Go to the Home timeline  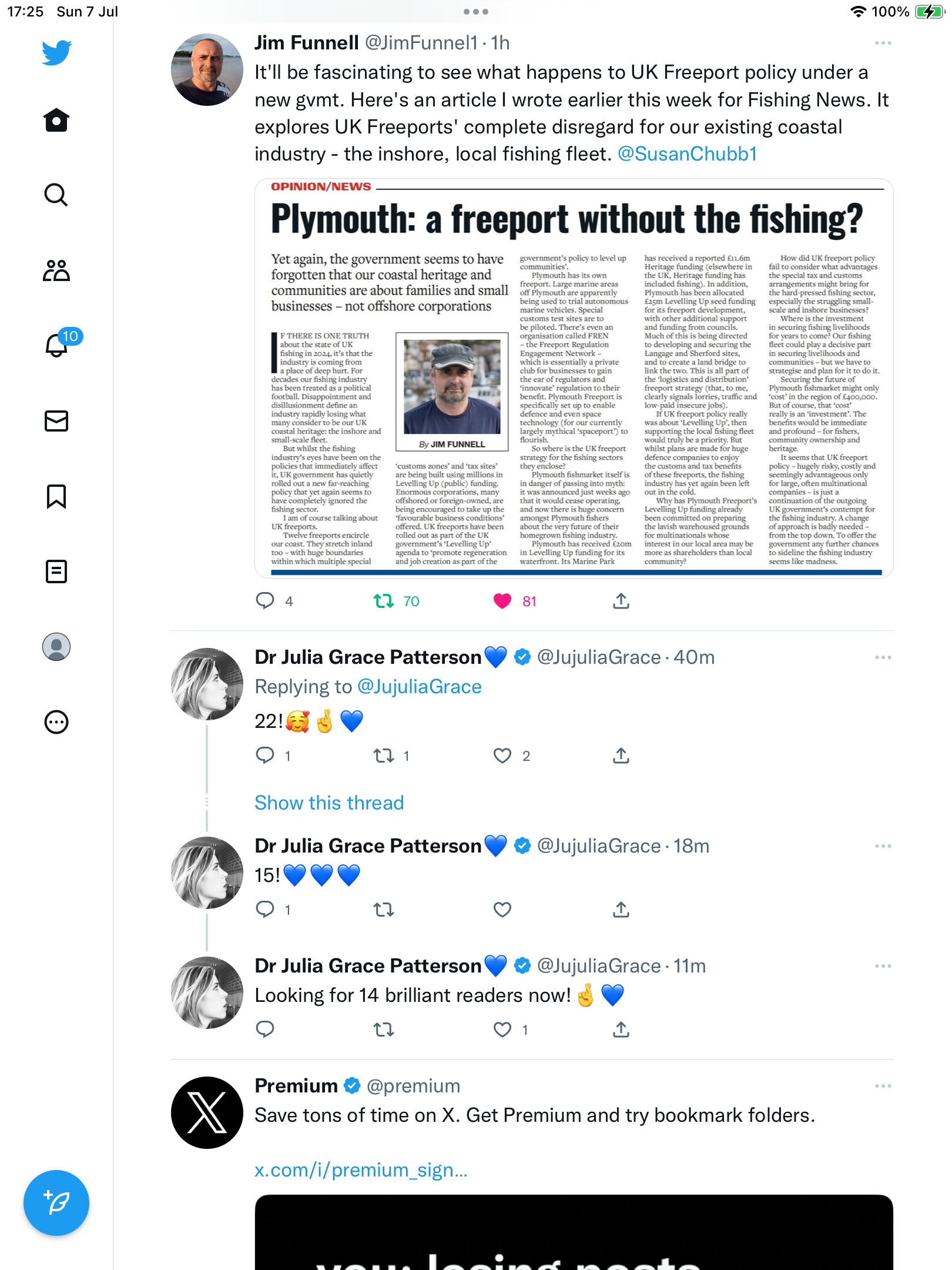pyautogui.click(x=56, y=120)
